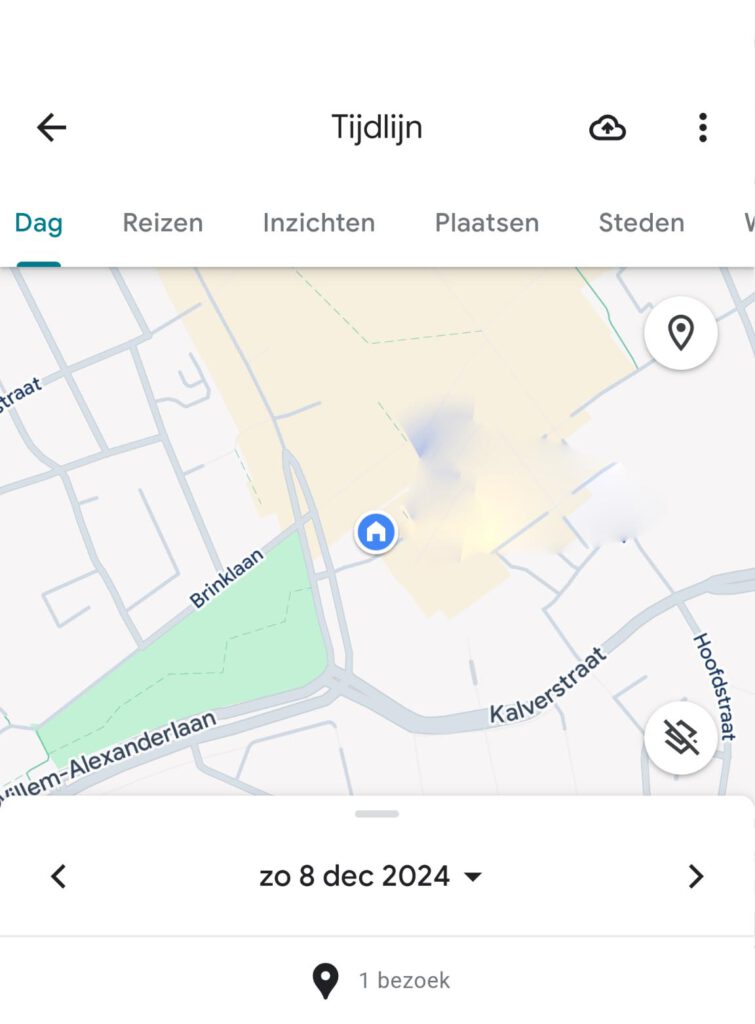Select the Dag tab
The image size is (755, 1024).
(x=39, y=223)
